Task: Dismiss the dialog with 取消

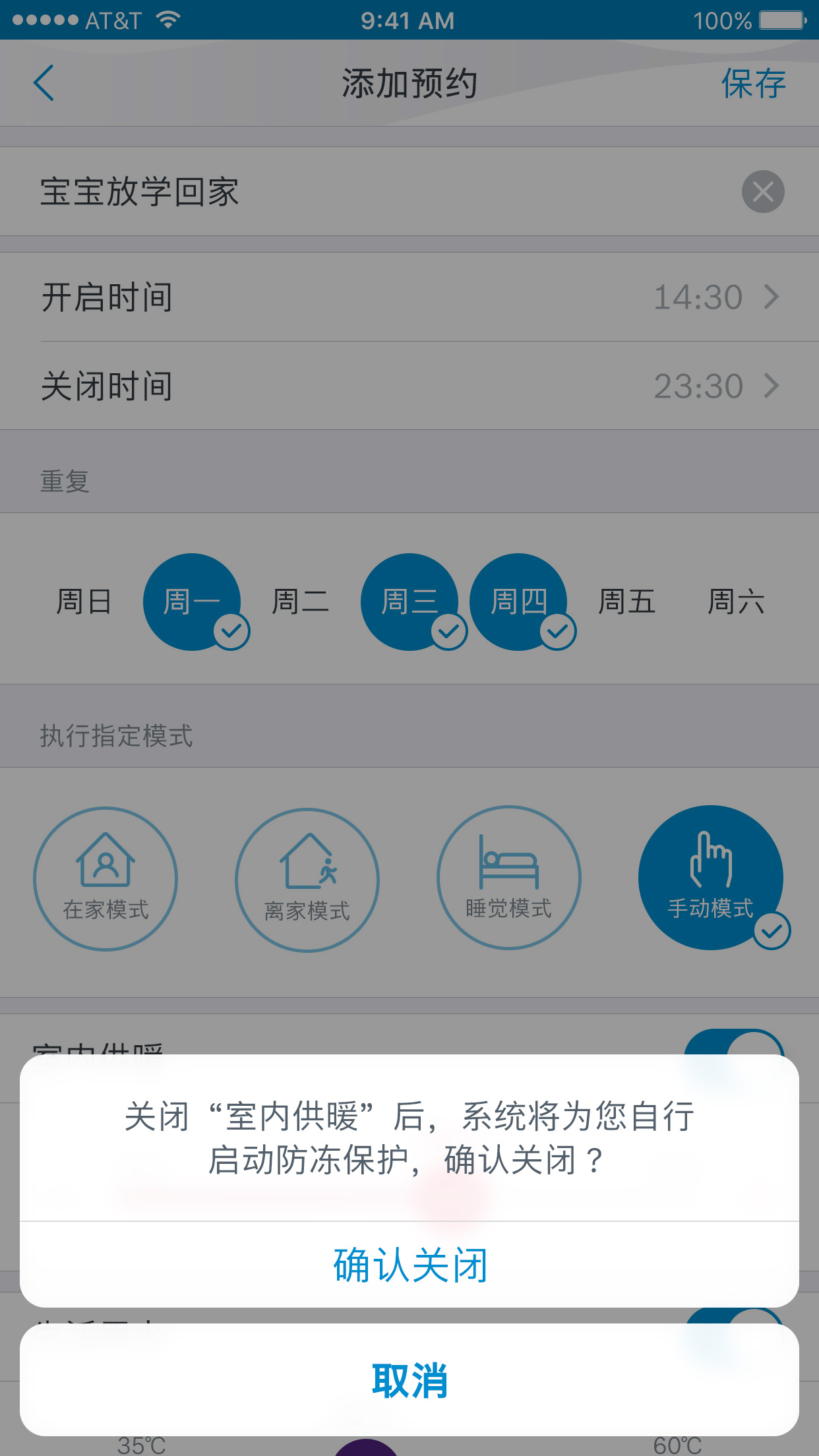Action: pyautogui.click(x=409, y=1380)
